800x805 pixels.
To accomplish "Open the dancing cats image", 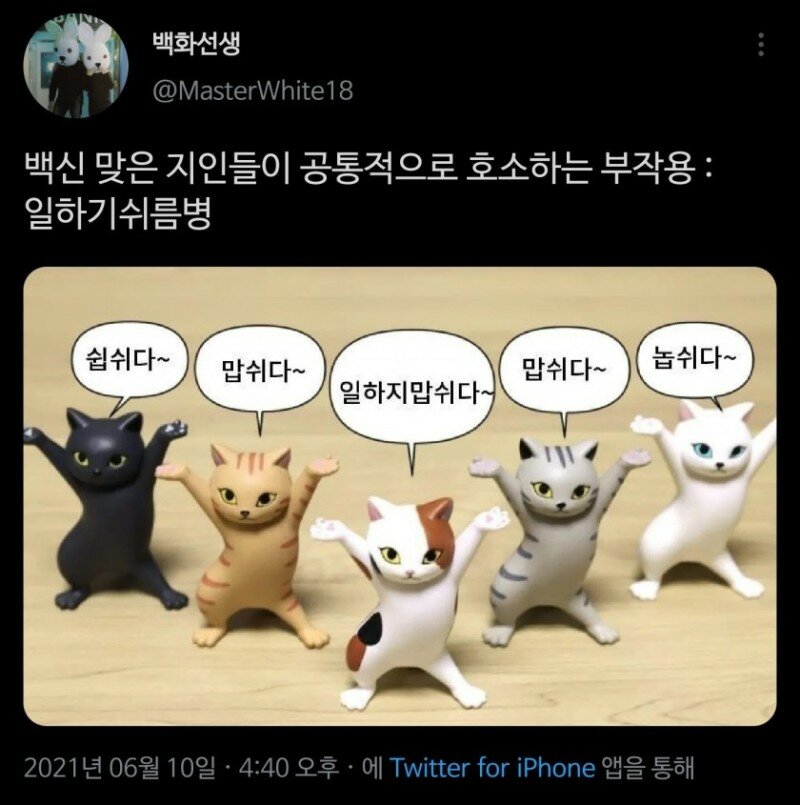I will [x=400, y=495].
